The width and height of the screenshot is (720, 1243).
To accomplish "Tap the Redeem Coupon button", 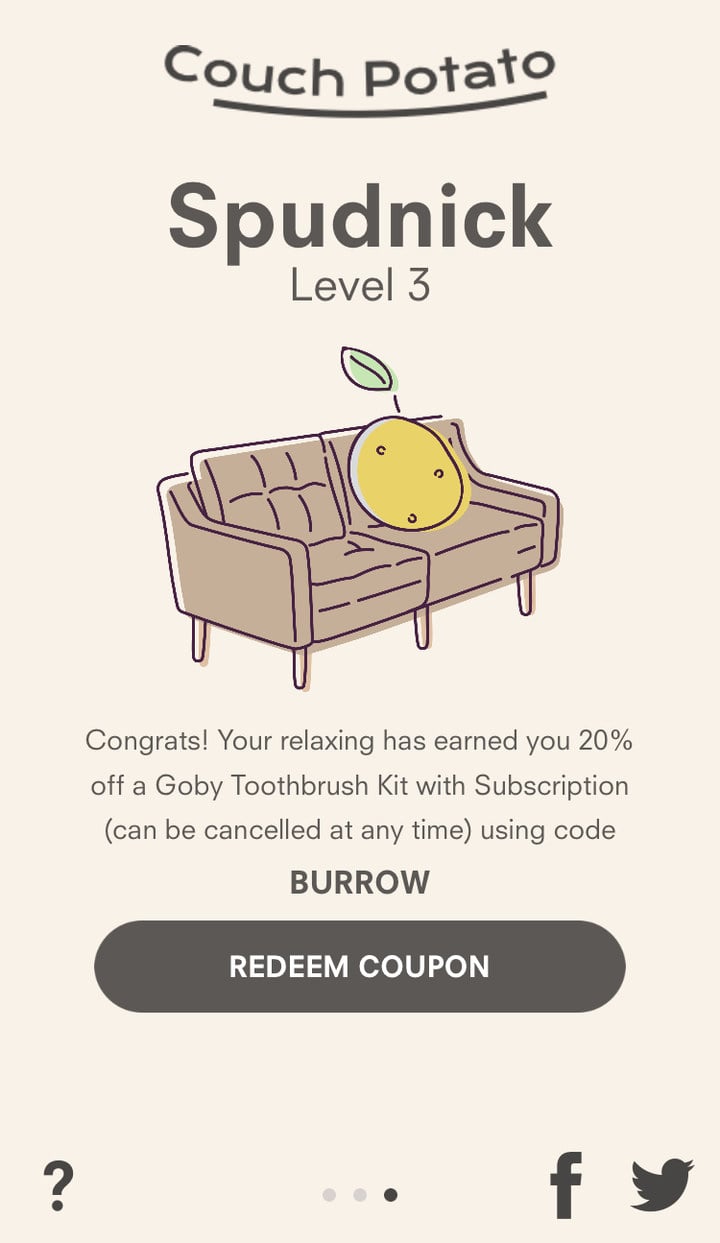I will pyautogui.click(x=360, y=966).
